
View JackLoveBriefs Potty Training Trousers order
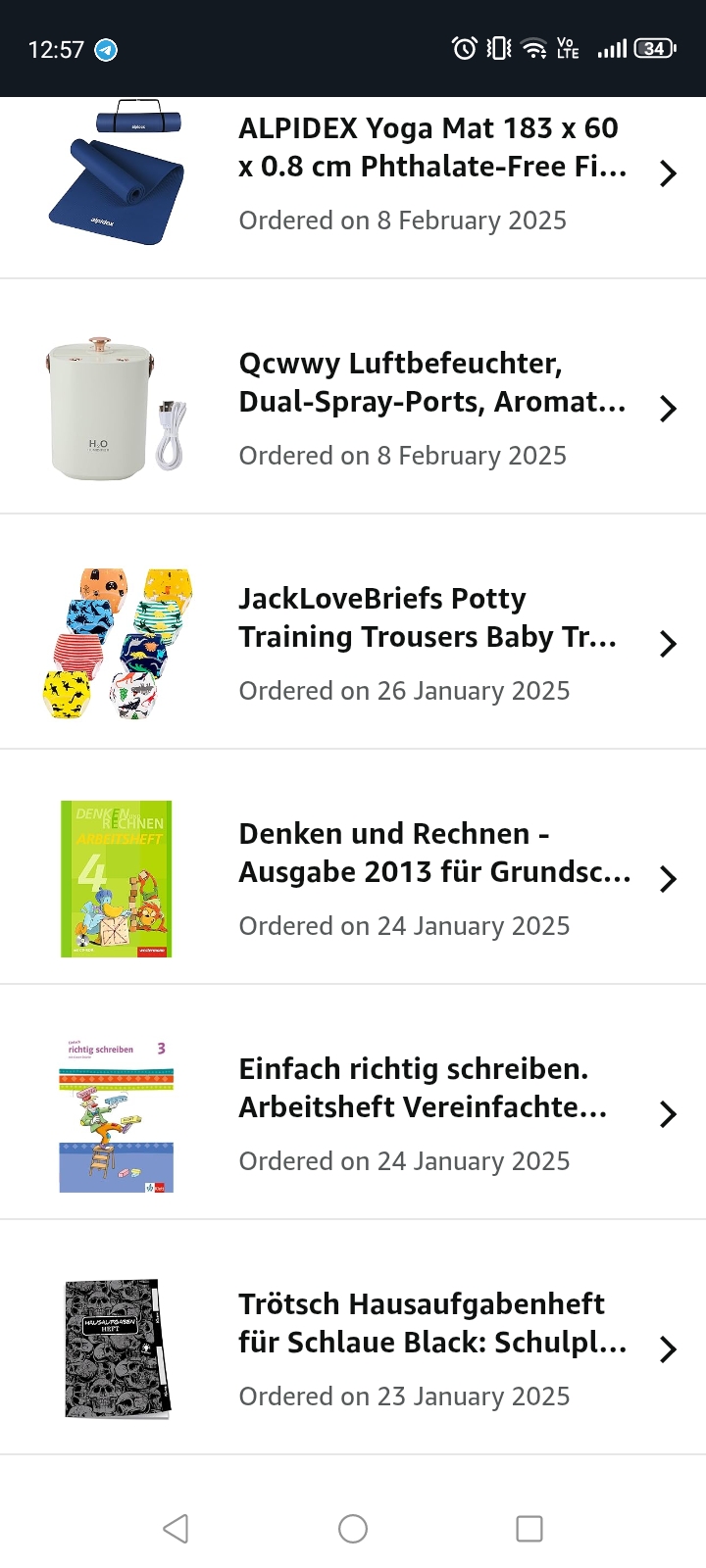pos(431,643)
